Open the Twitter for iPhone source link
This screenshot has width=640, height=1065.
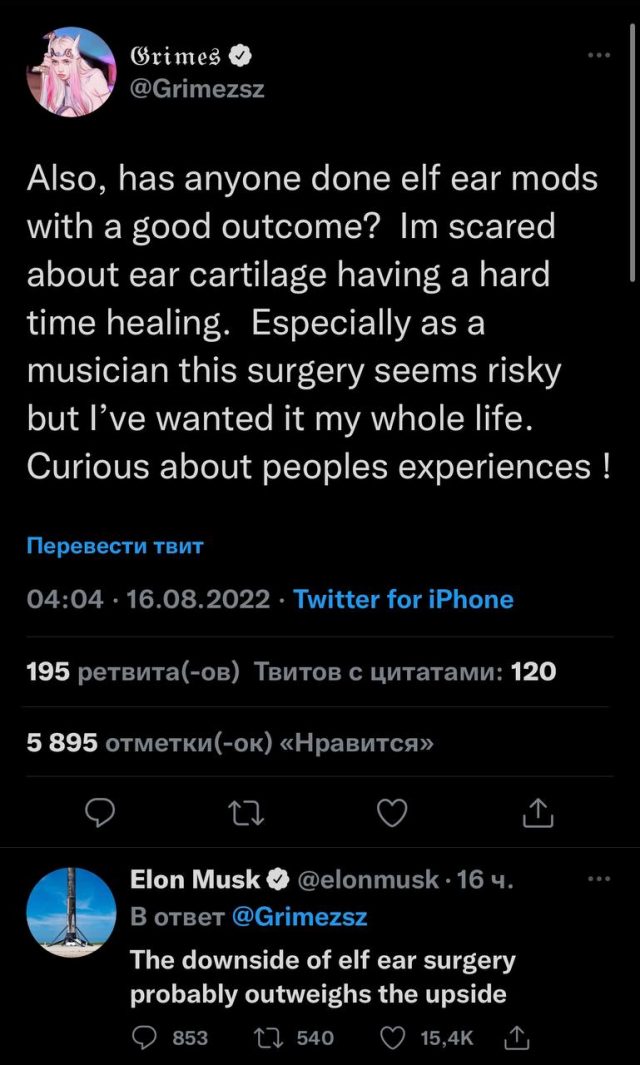click(x=403, y=599)
